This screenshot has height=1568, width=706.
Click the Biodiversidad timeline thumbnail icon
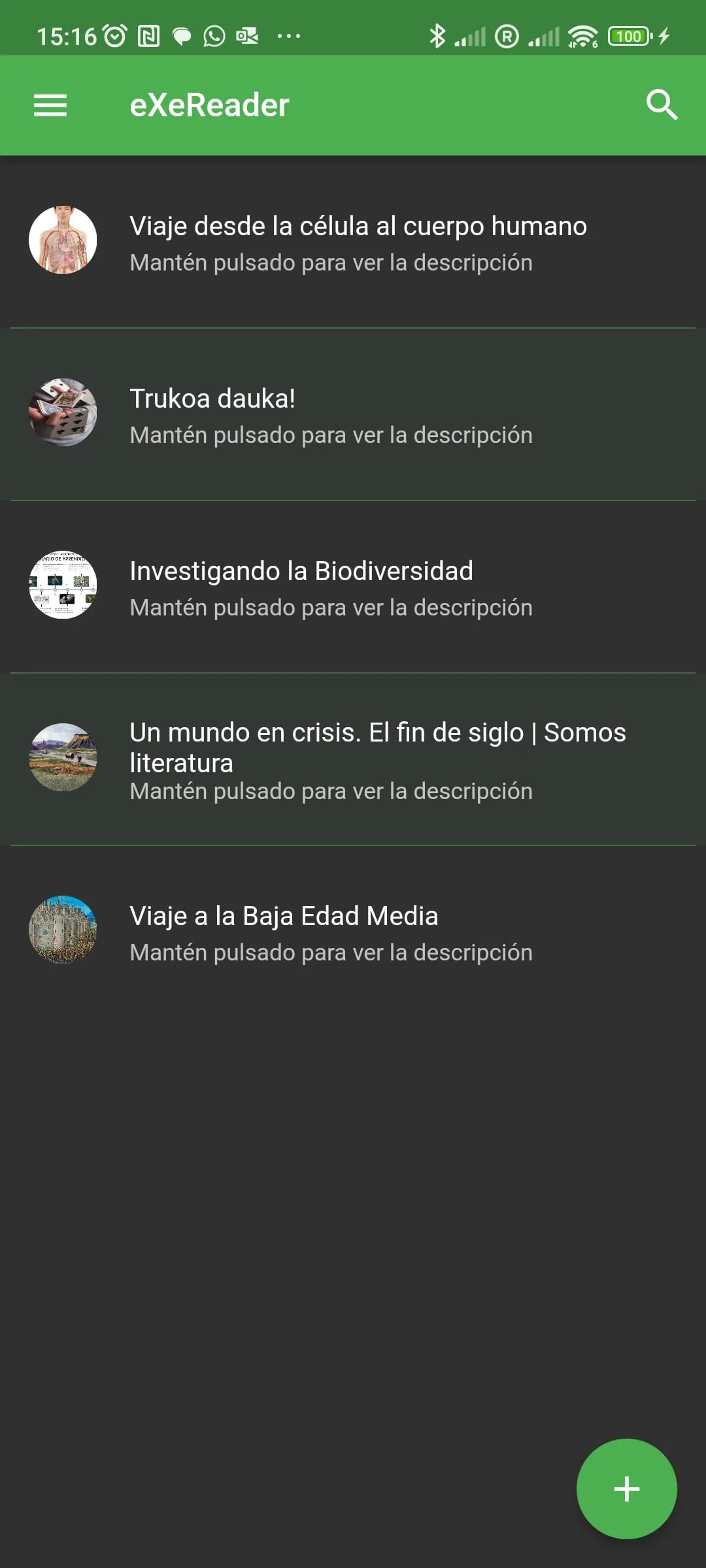click(x=63, y=585)
